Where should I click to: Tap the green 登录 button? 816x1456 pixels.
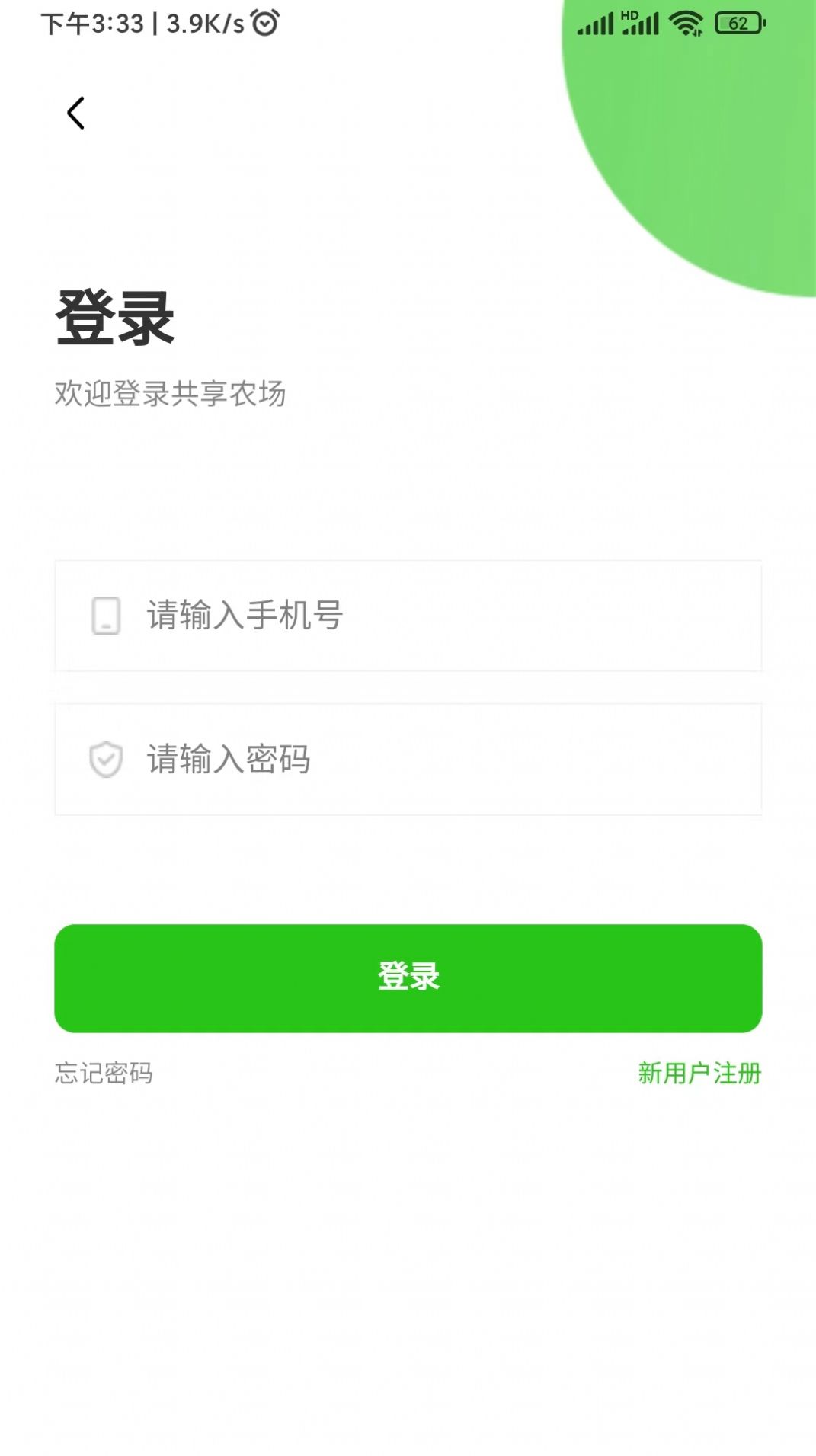(408, 978)
